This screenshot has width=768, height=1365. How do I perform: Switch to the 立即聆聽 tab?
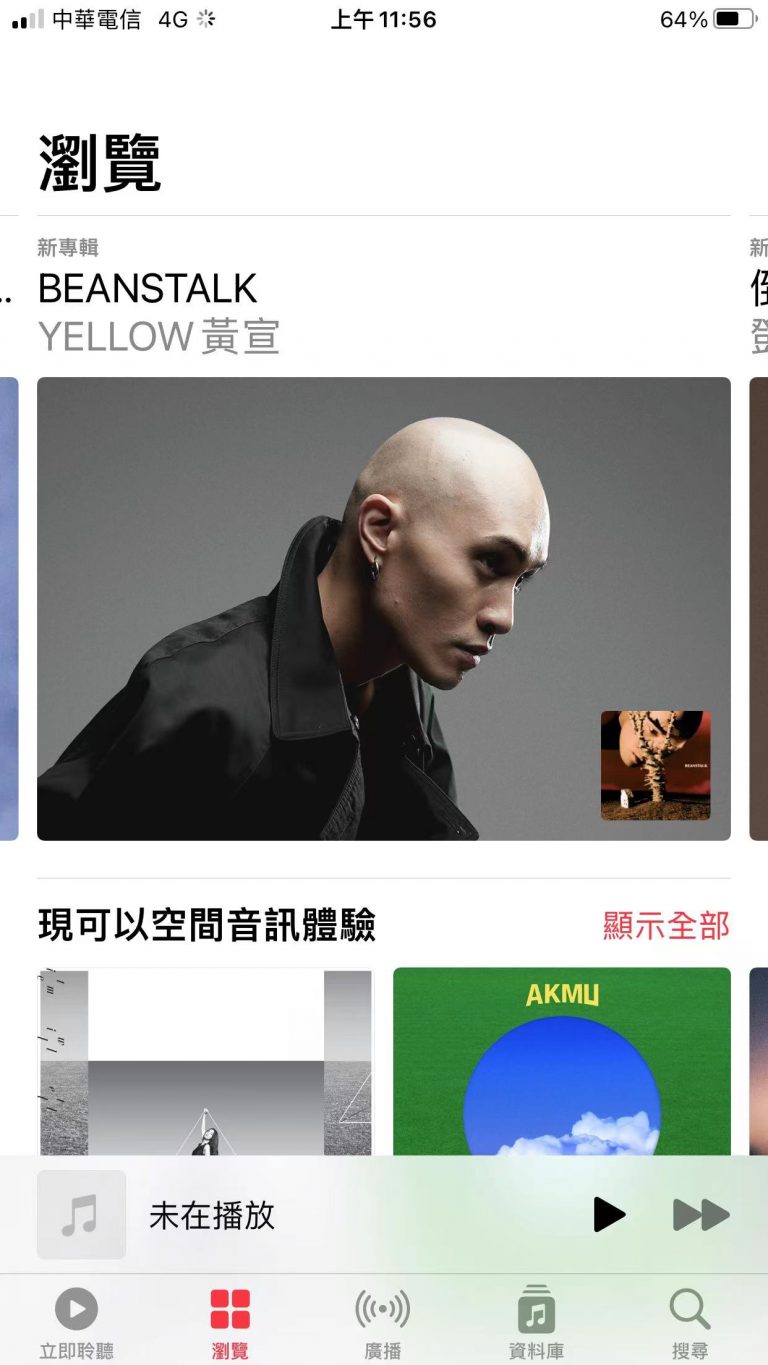click(77, 1322)
